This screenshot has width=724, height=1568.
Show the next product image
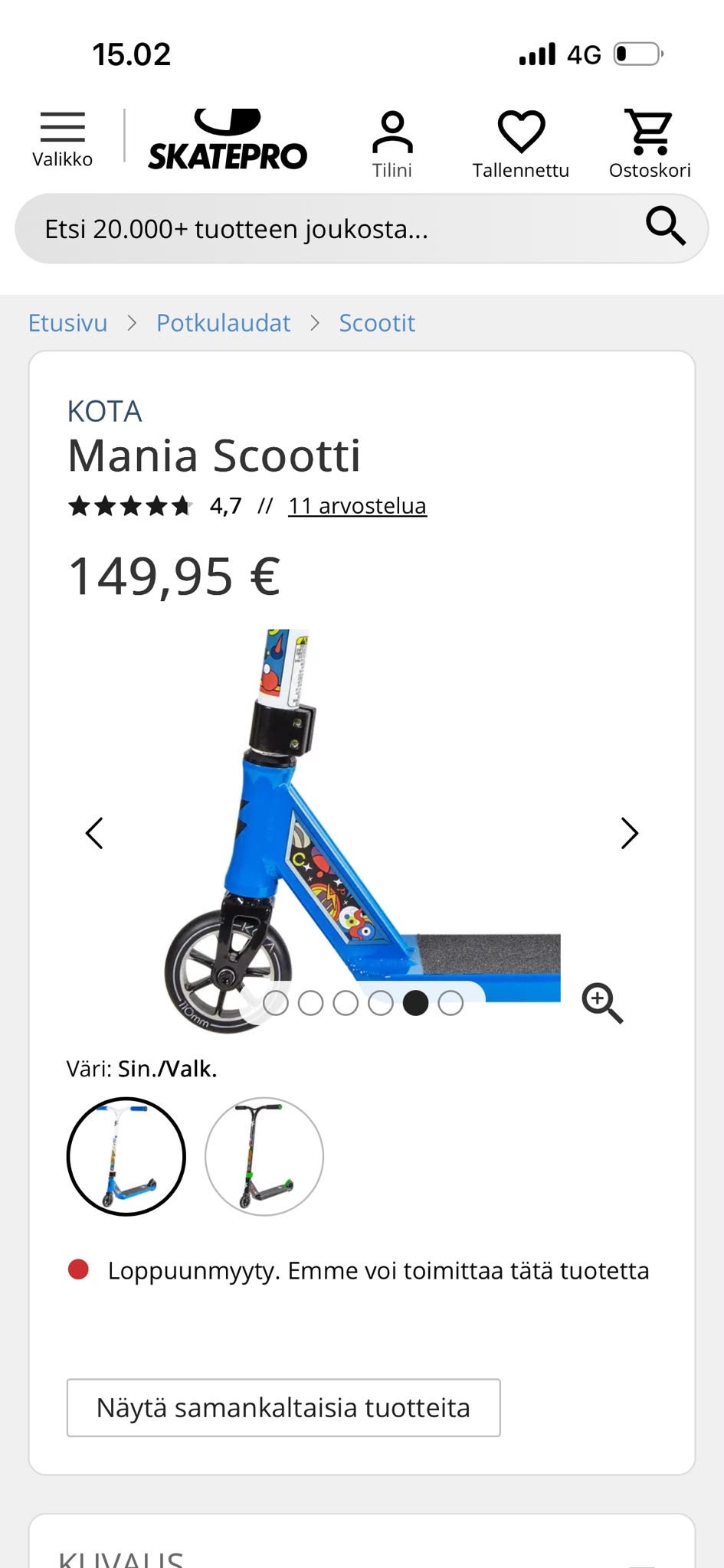coord(629,833)
